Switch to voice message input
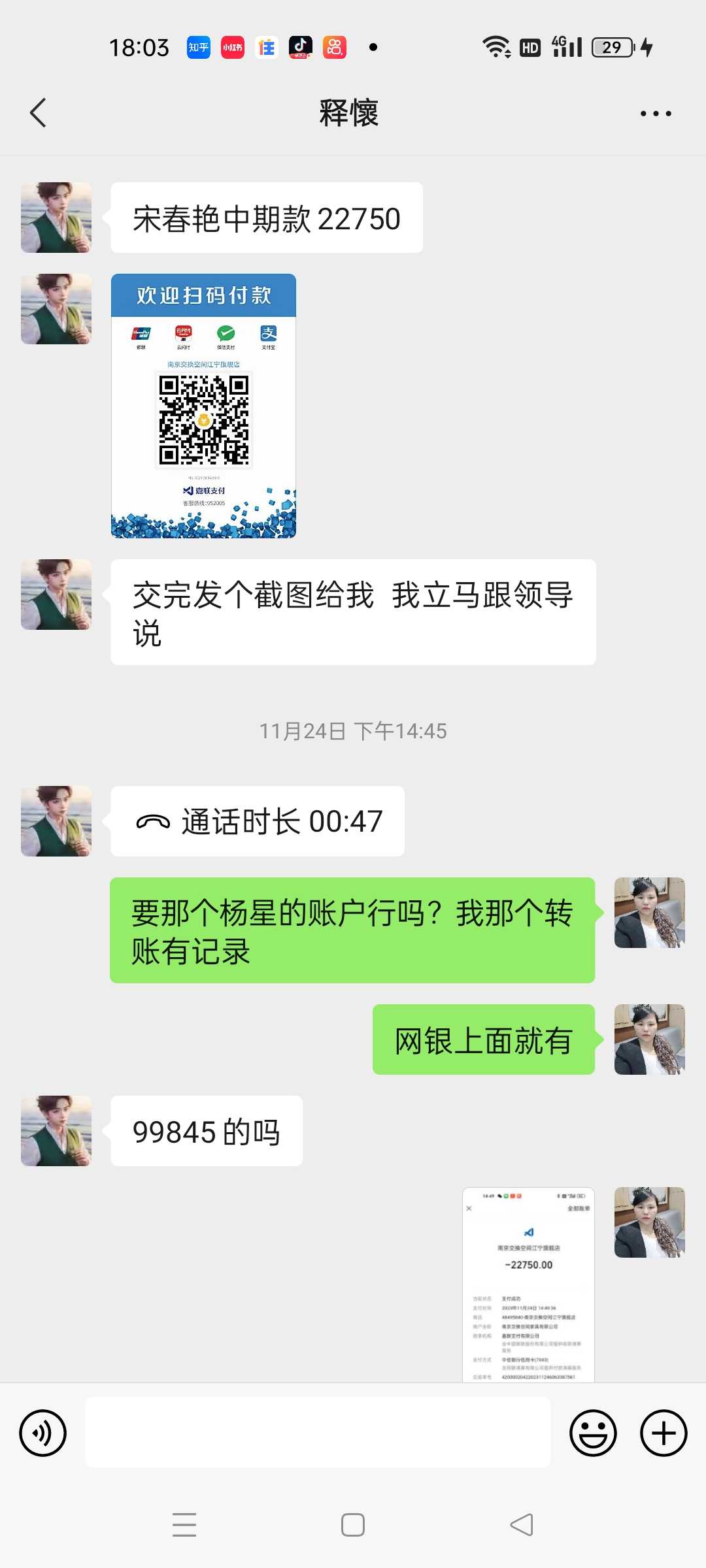 point(43,1433)
